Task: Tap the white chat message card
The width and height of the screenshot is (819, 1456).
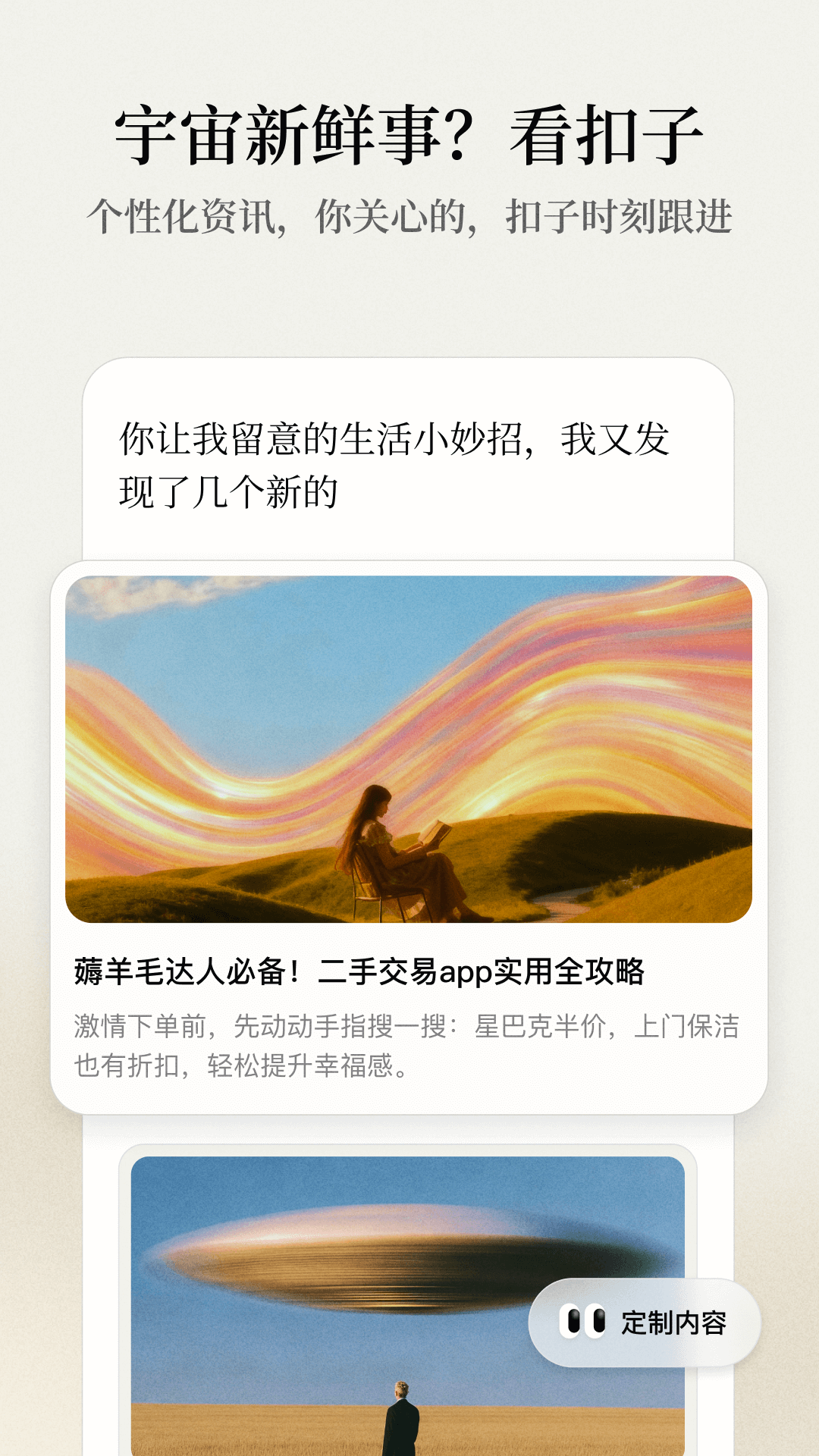Action: [409, 455]
